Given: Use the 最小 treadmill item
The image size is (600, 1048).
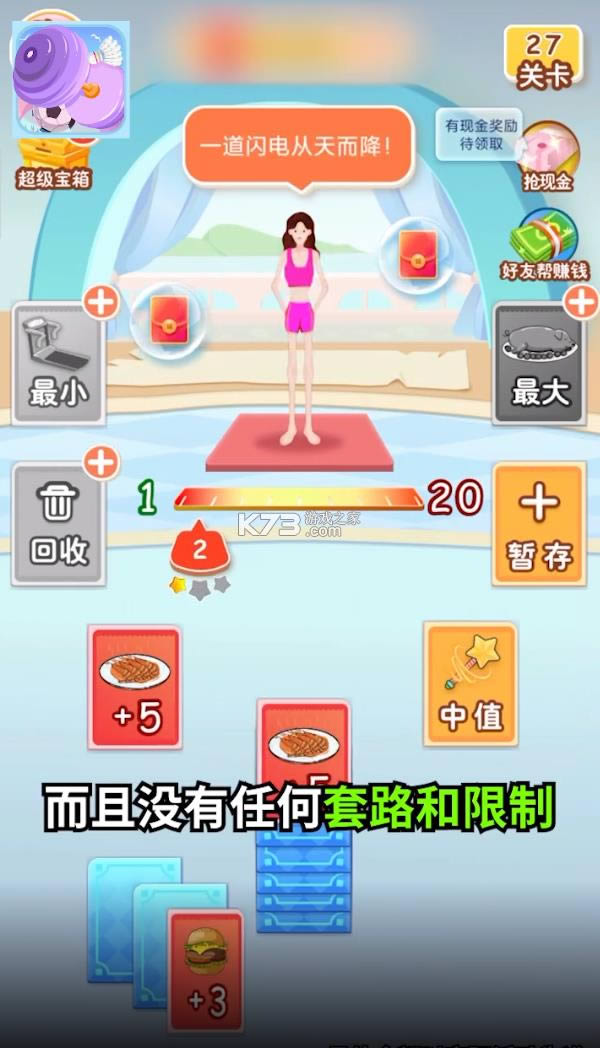Looking at the screenshot, I should coord(58,361).
